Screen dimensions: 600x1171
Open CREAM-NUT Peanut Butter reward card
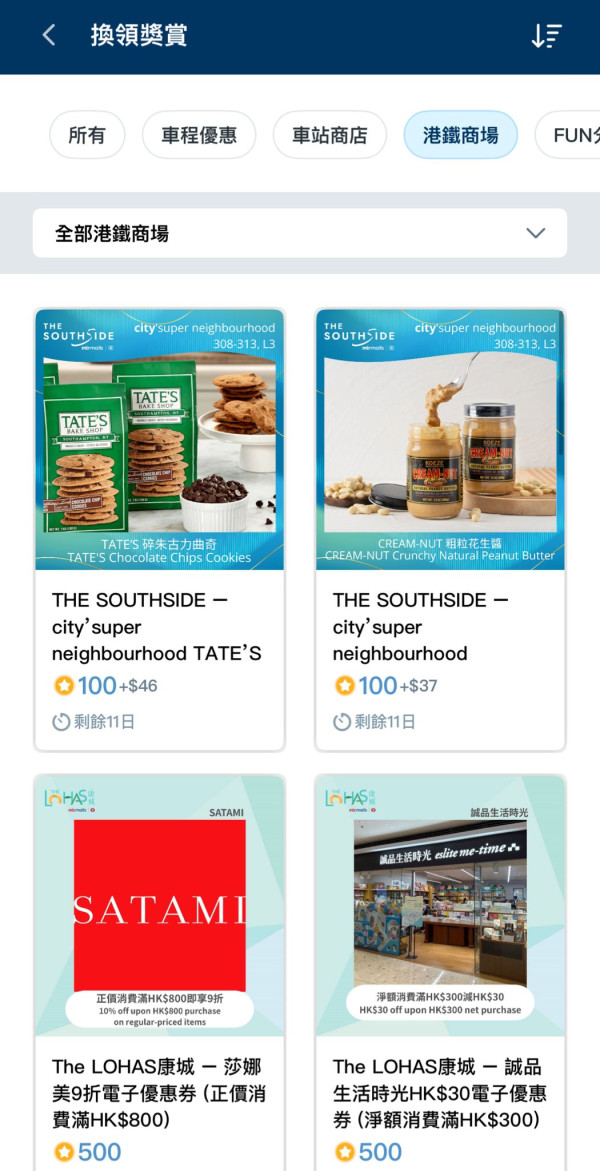[x=440, y=530]
